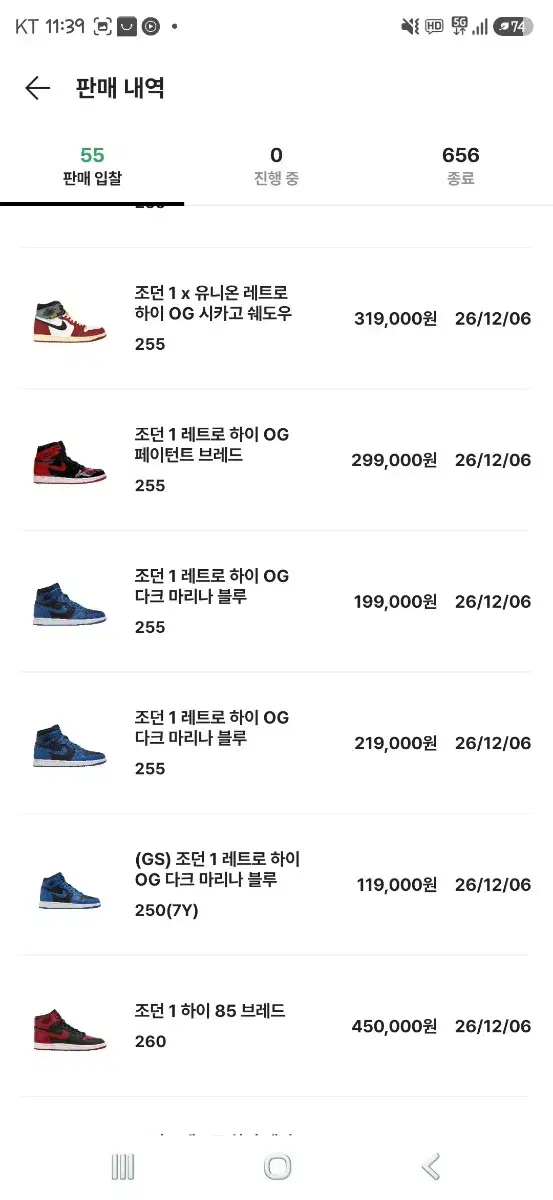The image size is (553, 1200).
Task: Open the 페이턴트 브레드 listing
Action: pos(276,460)
